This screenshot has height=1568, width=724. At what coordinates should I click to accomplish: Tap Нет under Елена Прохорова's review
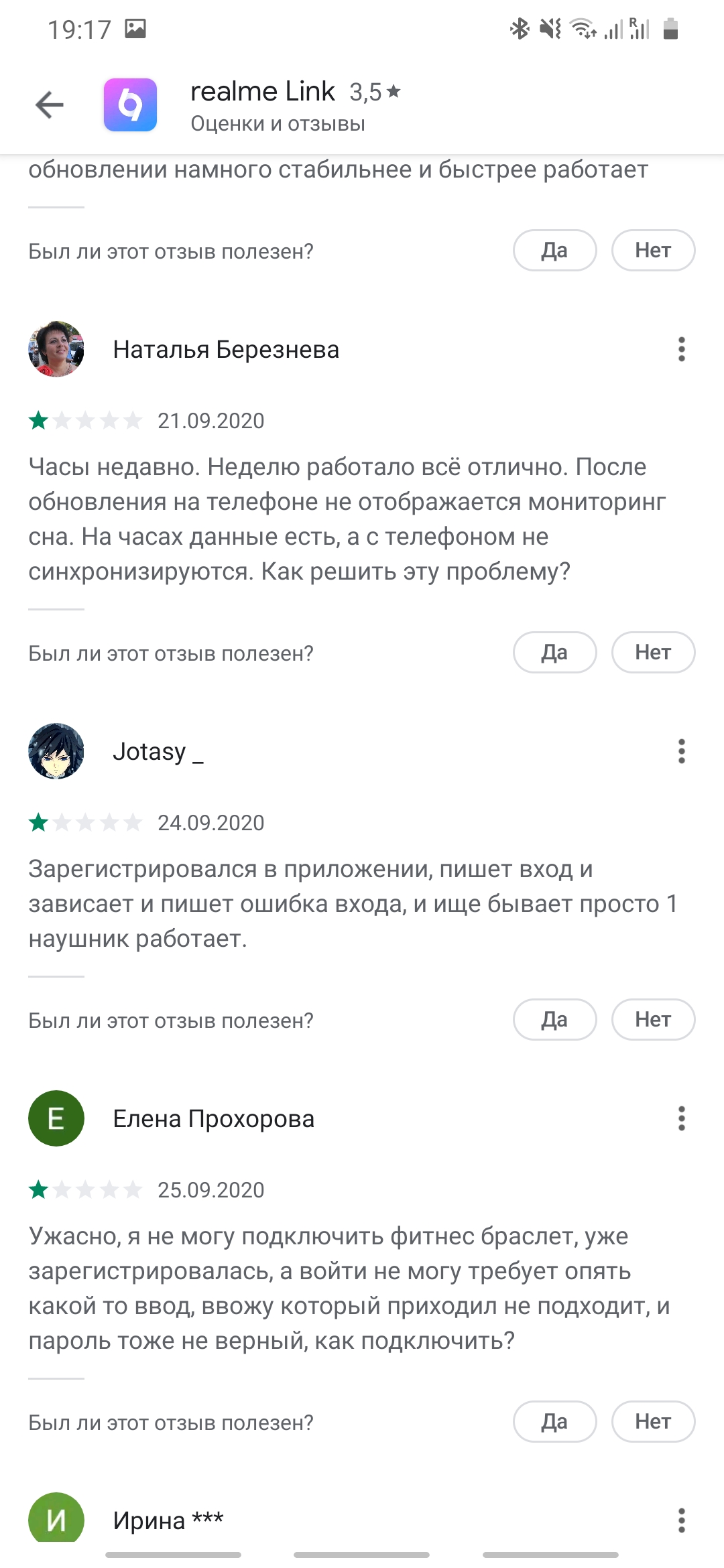point(653,1421)
